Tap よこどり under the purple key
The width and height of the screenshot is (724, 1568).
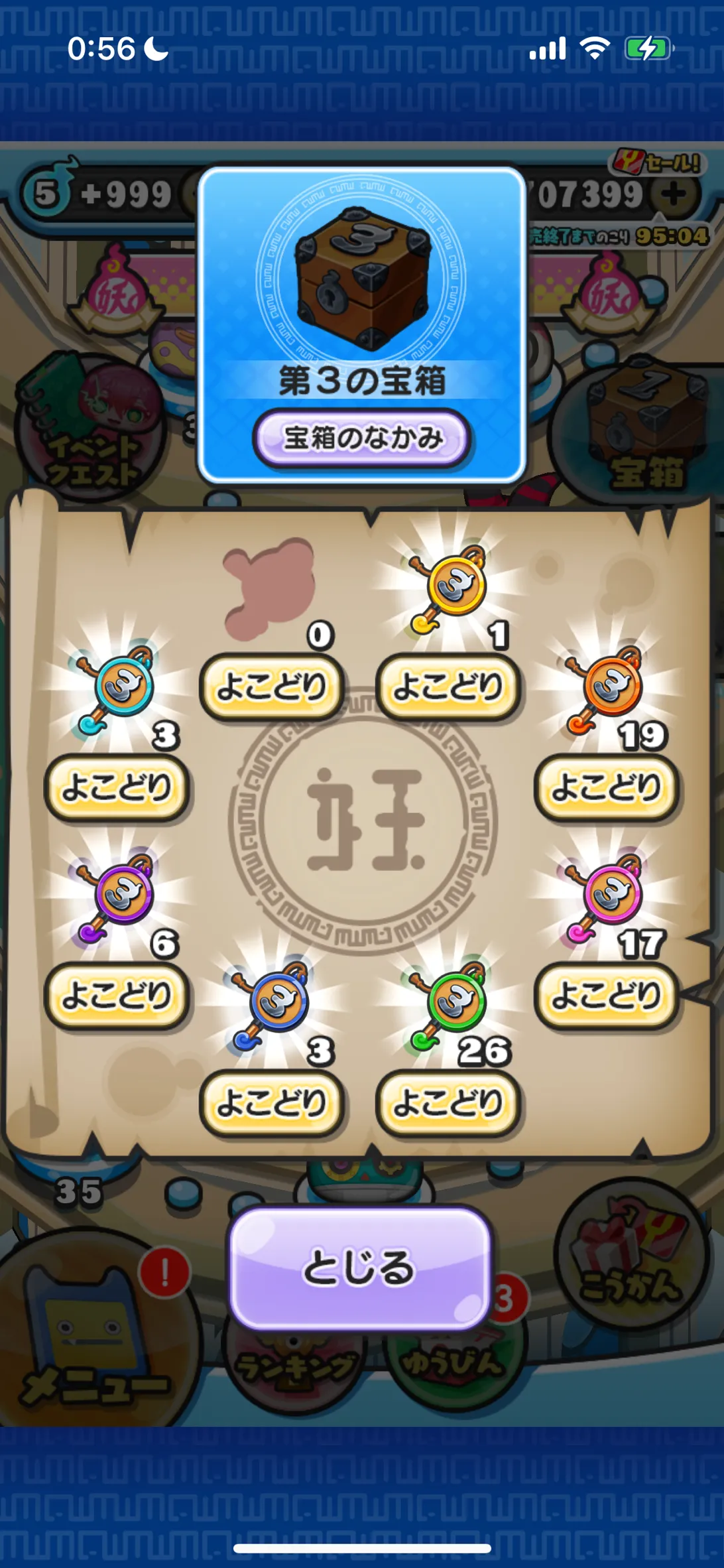coord(117,996)
